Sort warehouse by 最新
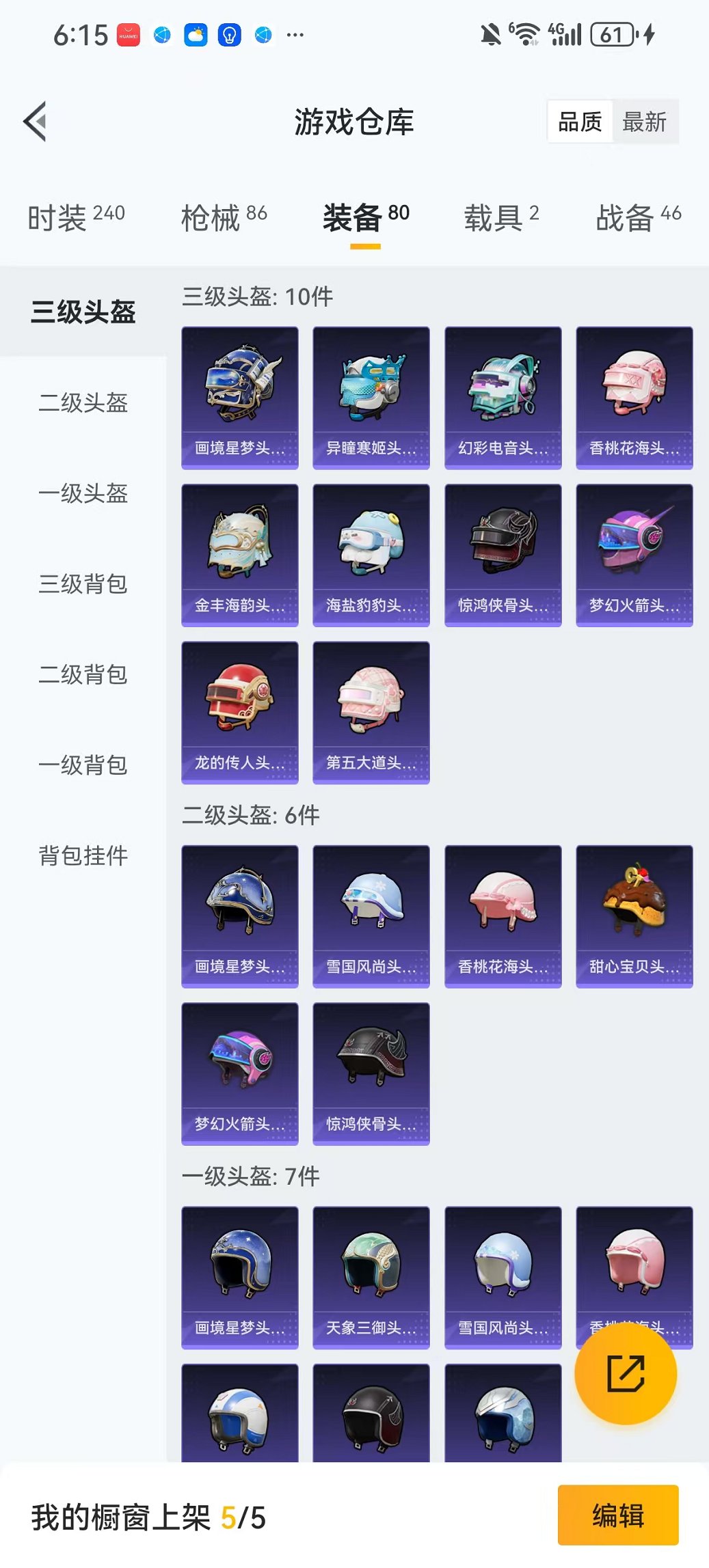Screen dimensions: 709x1568 pyautogui.click(x=644, y=122)
